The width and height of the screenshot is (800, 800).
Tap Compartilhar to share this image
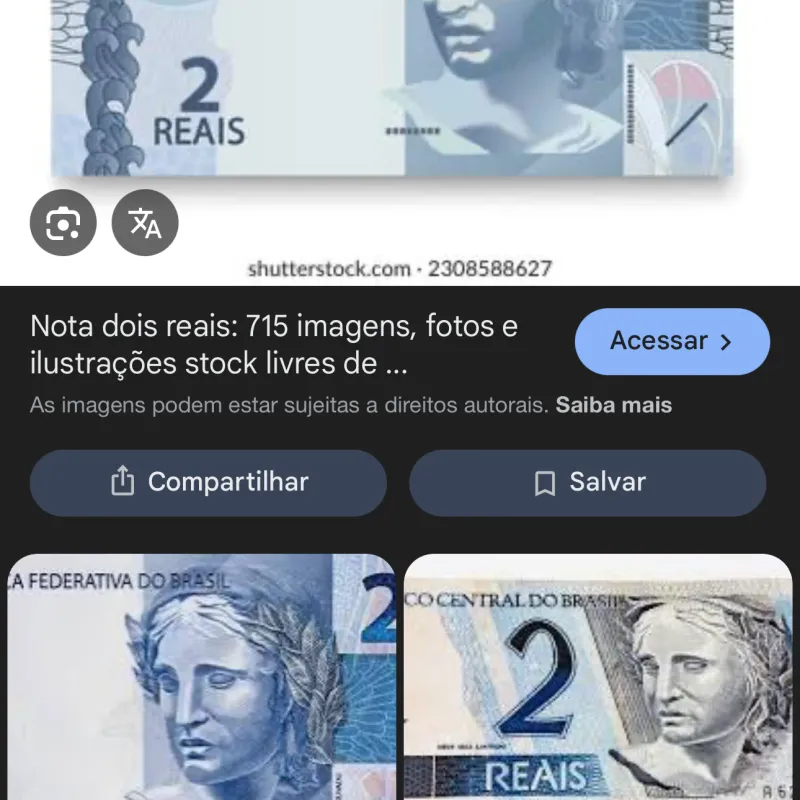click(x=208, y=483)
